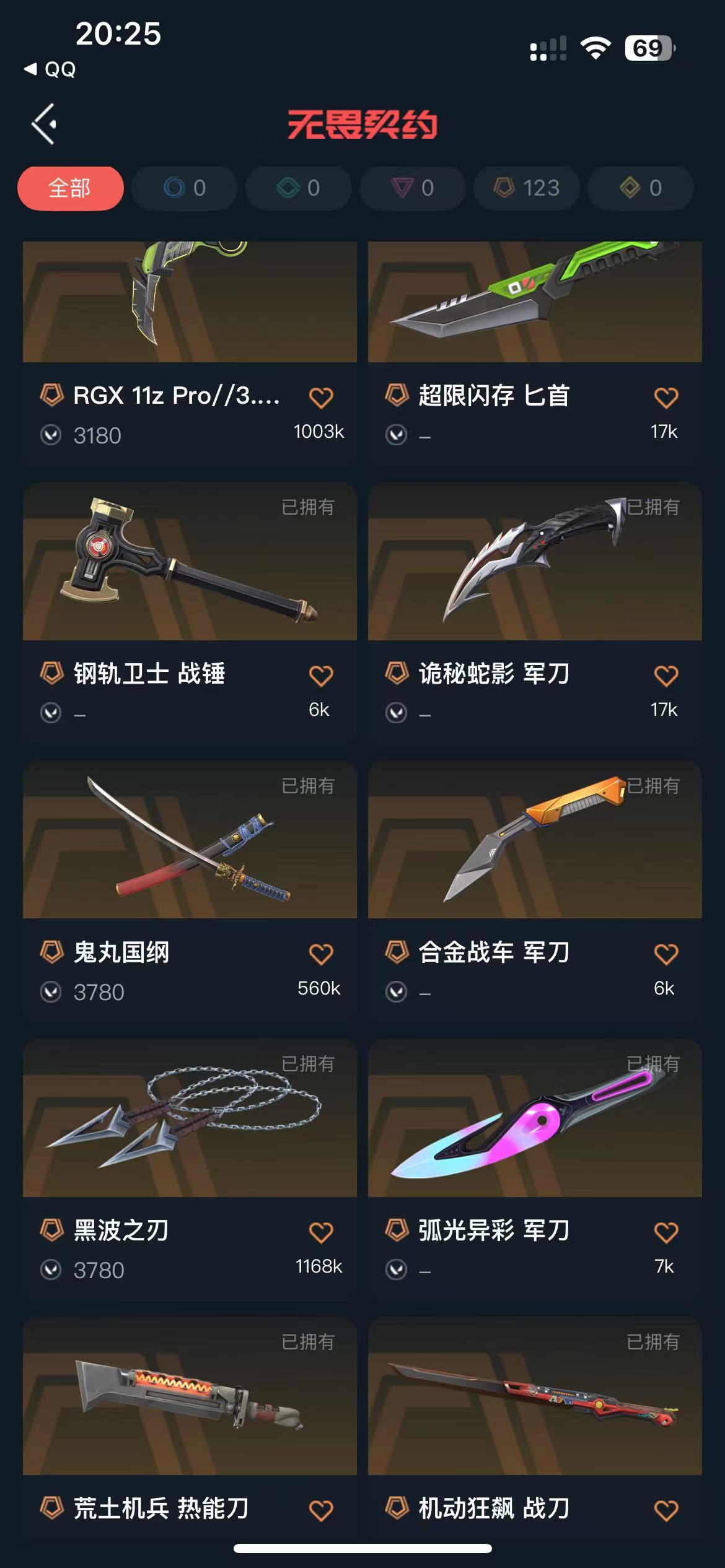Like the 荒土机兵 热能刀 with the heart
This screenshot has width=725, height=1568.
(321, 1510)
